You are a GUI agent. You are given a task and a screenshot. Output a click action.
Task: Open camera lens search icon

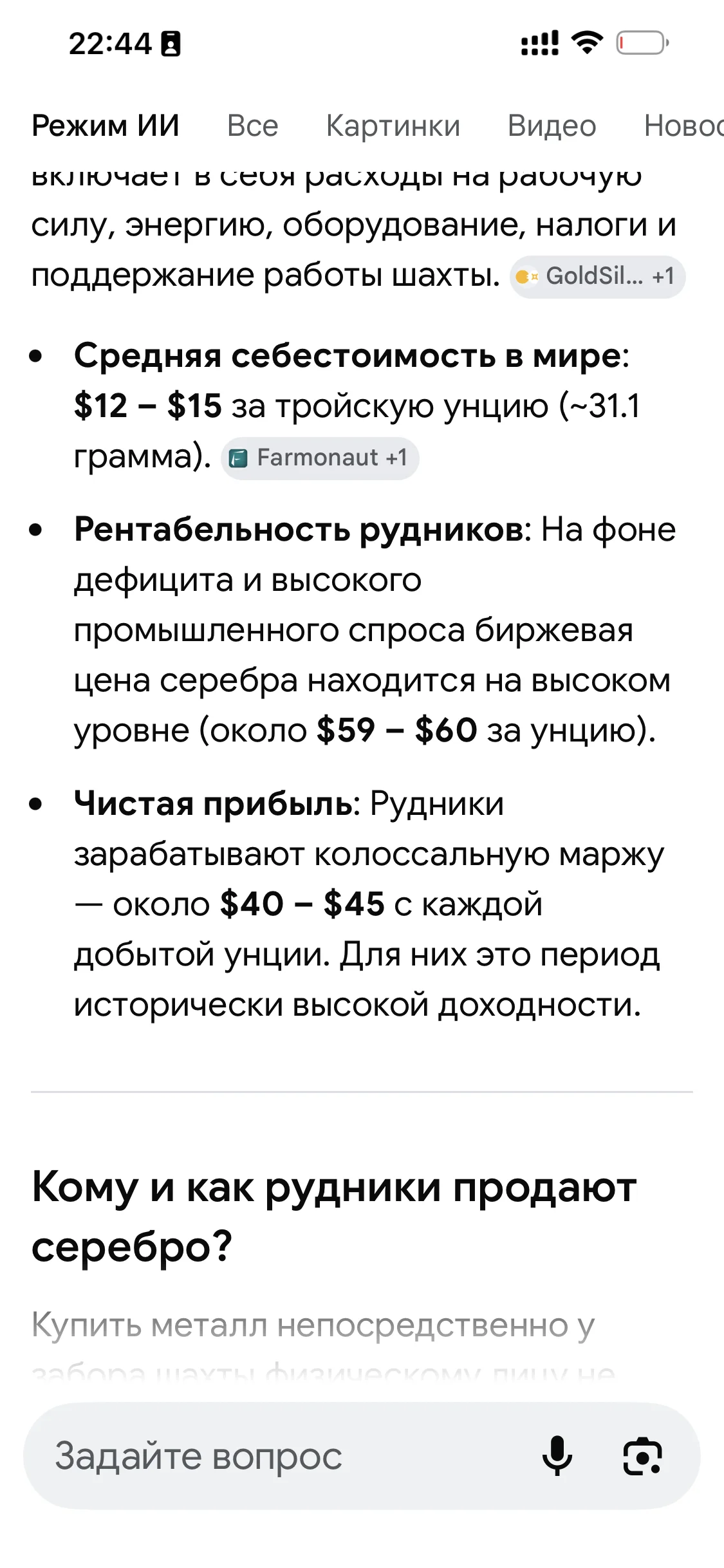click(642, 1456)
